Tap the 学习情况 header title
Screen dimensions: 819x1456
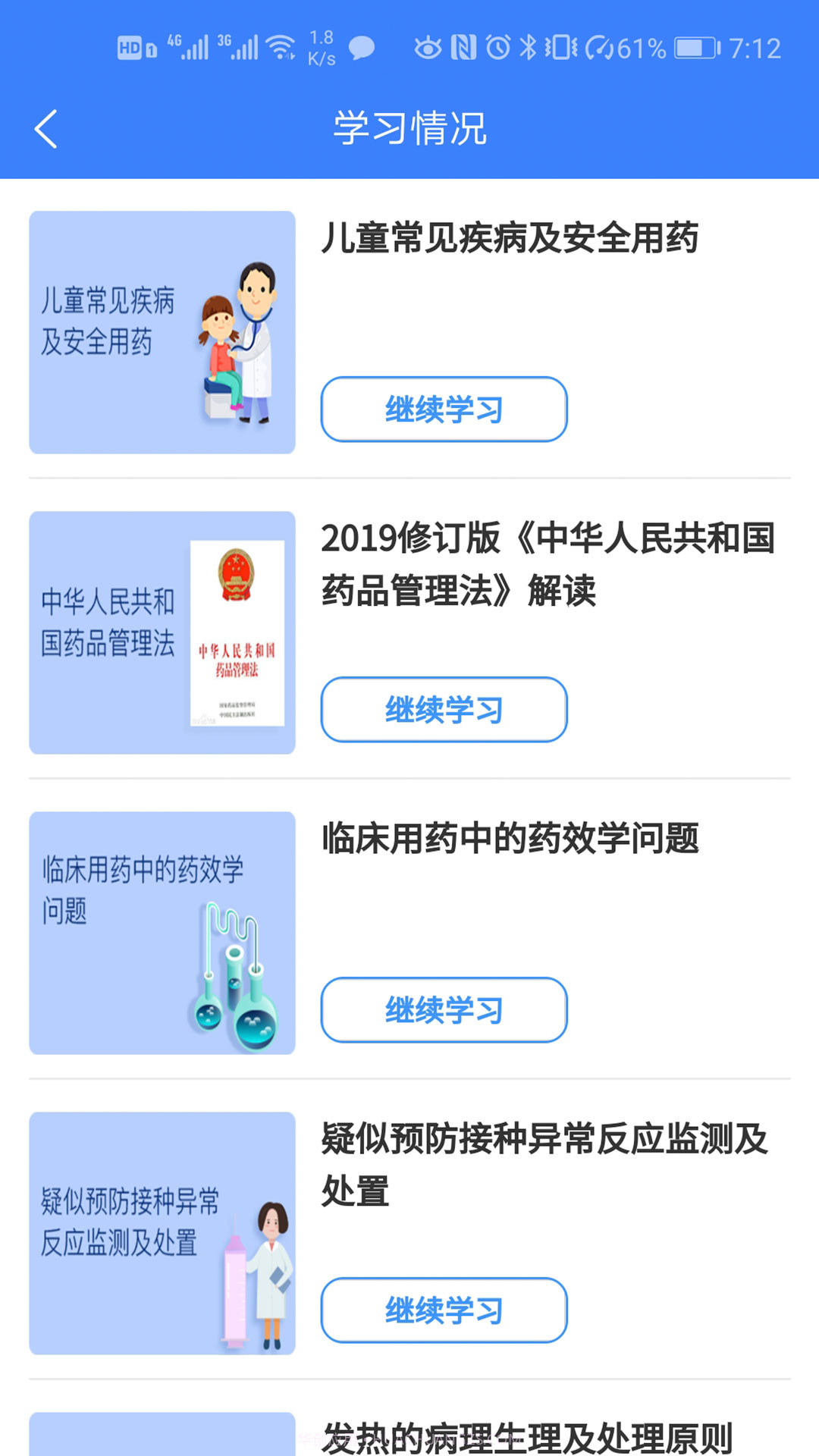[x=409, y=127]
